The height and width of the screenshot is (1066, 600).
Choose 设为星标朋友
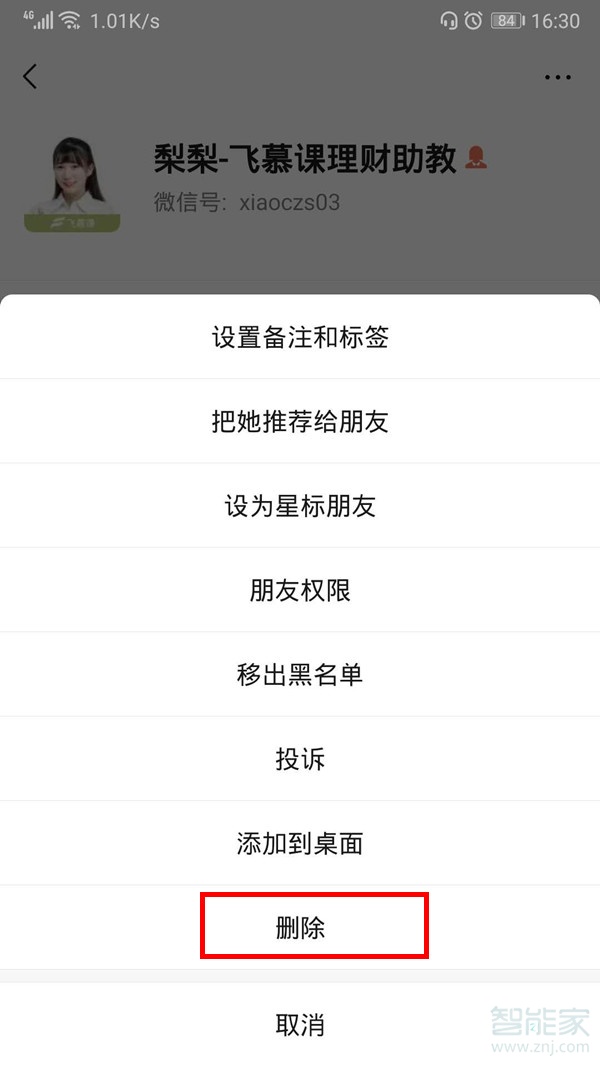(300, 506)
